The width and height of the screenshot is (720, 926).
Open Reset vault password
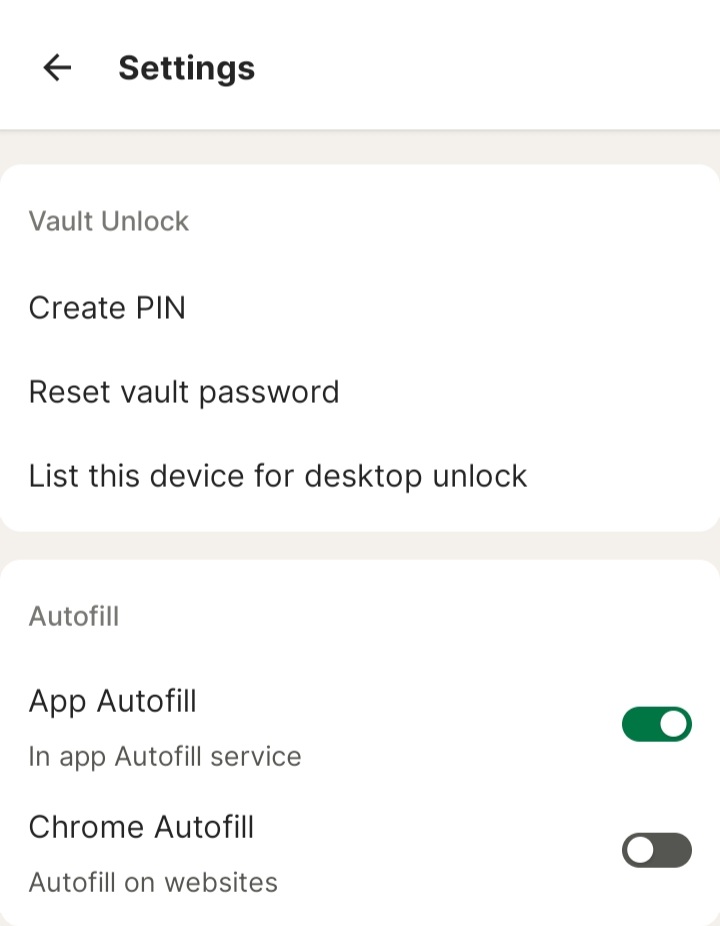tap(184, 392)
